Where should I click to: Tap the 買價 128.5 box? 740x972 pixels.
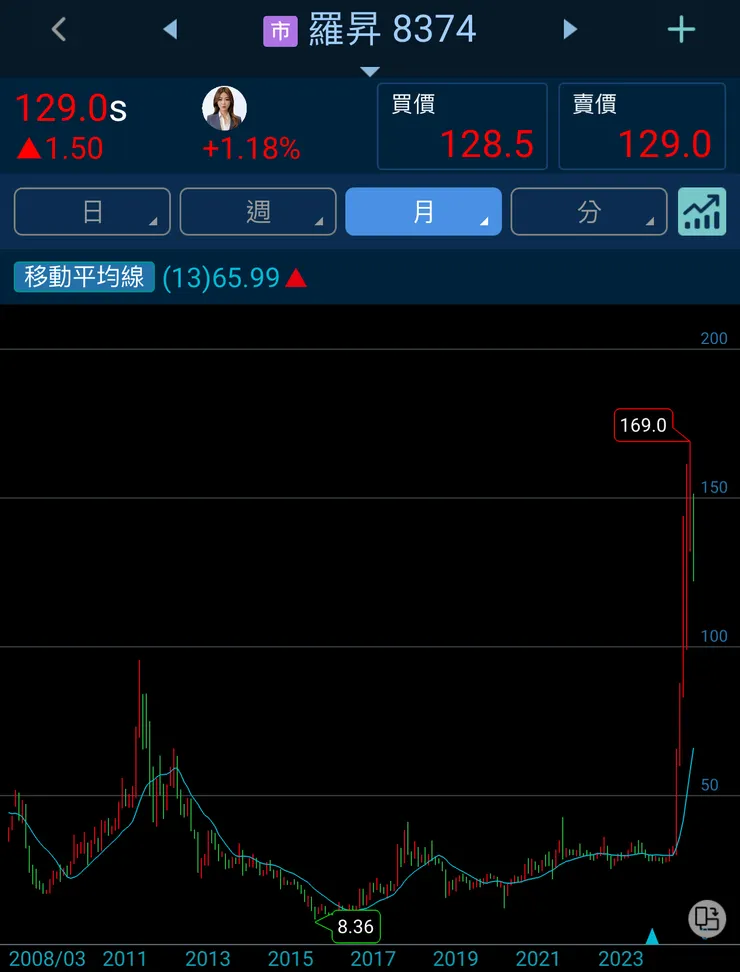click(462, 127)
